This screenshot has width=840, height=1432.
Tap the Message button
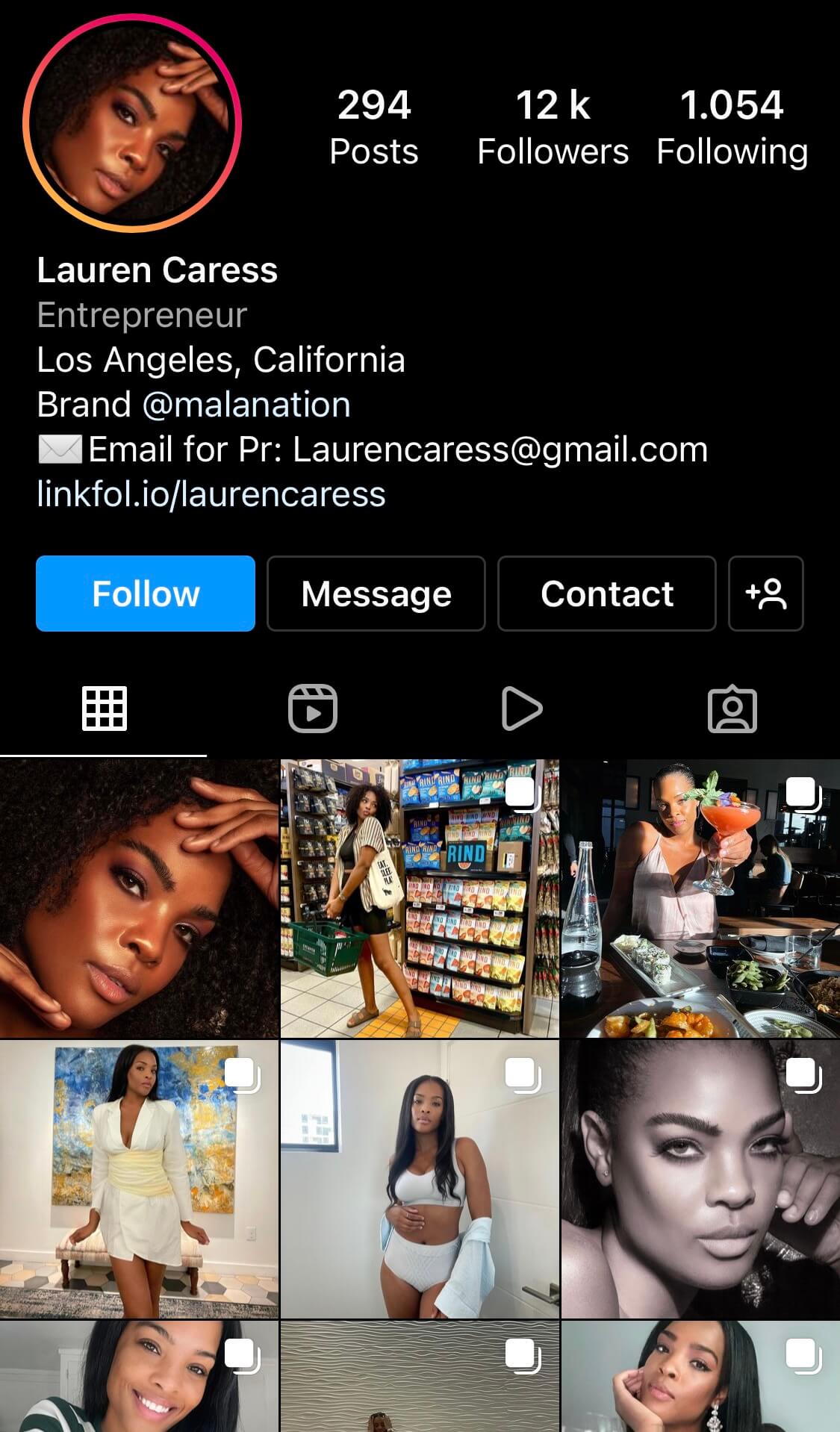click(x=376, y=594)
